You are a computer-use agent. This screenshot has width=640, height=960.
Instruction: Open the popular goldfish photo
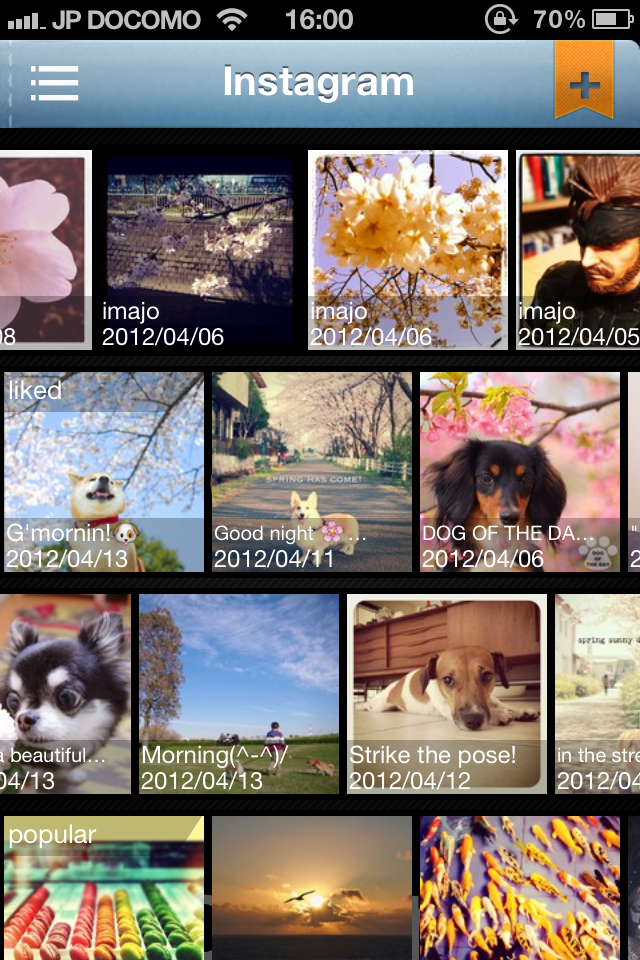(520, 888)
